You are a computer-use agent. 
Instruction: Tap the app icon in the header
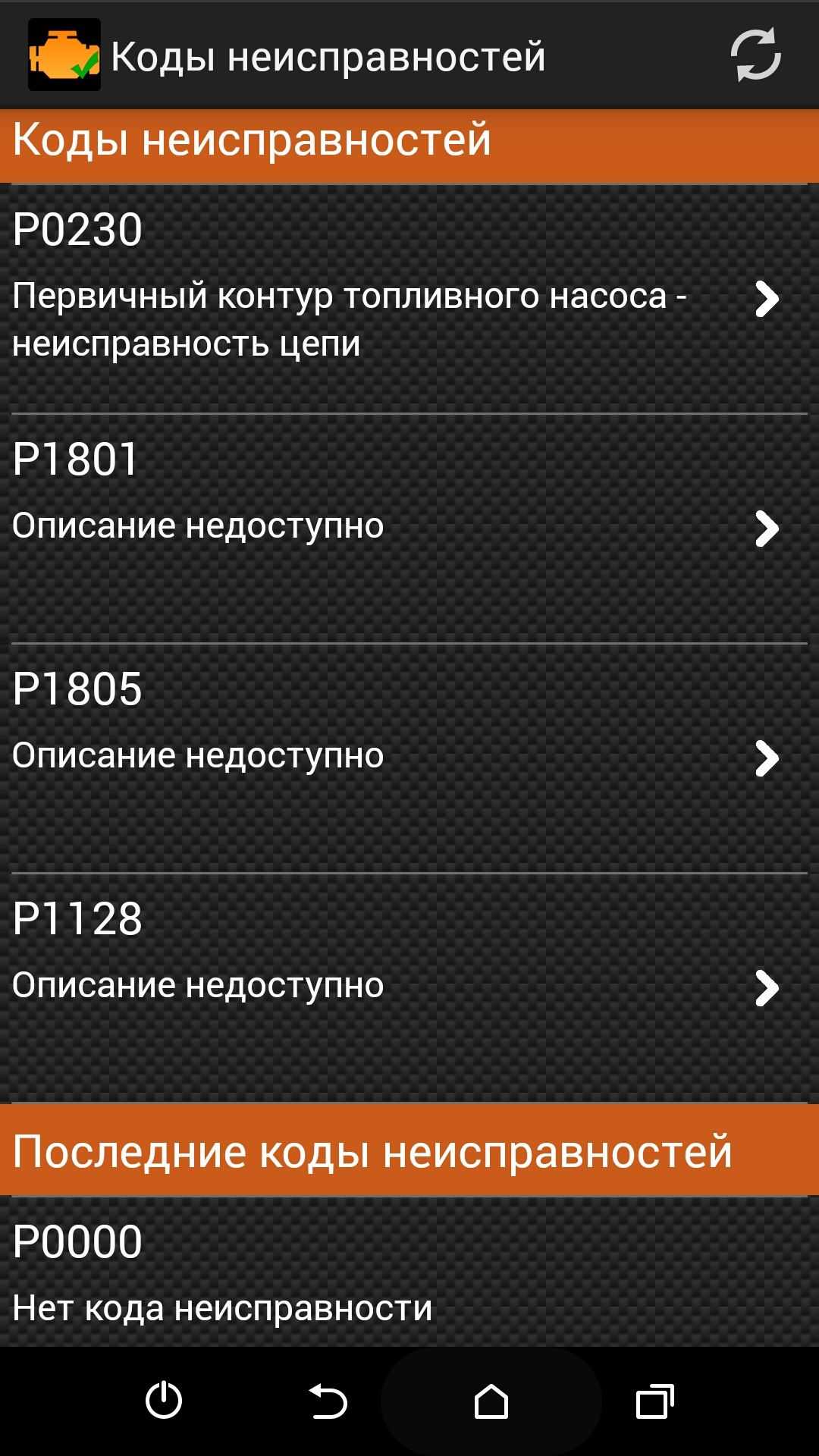point(64,55)
